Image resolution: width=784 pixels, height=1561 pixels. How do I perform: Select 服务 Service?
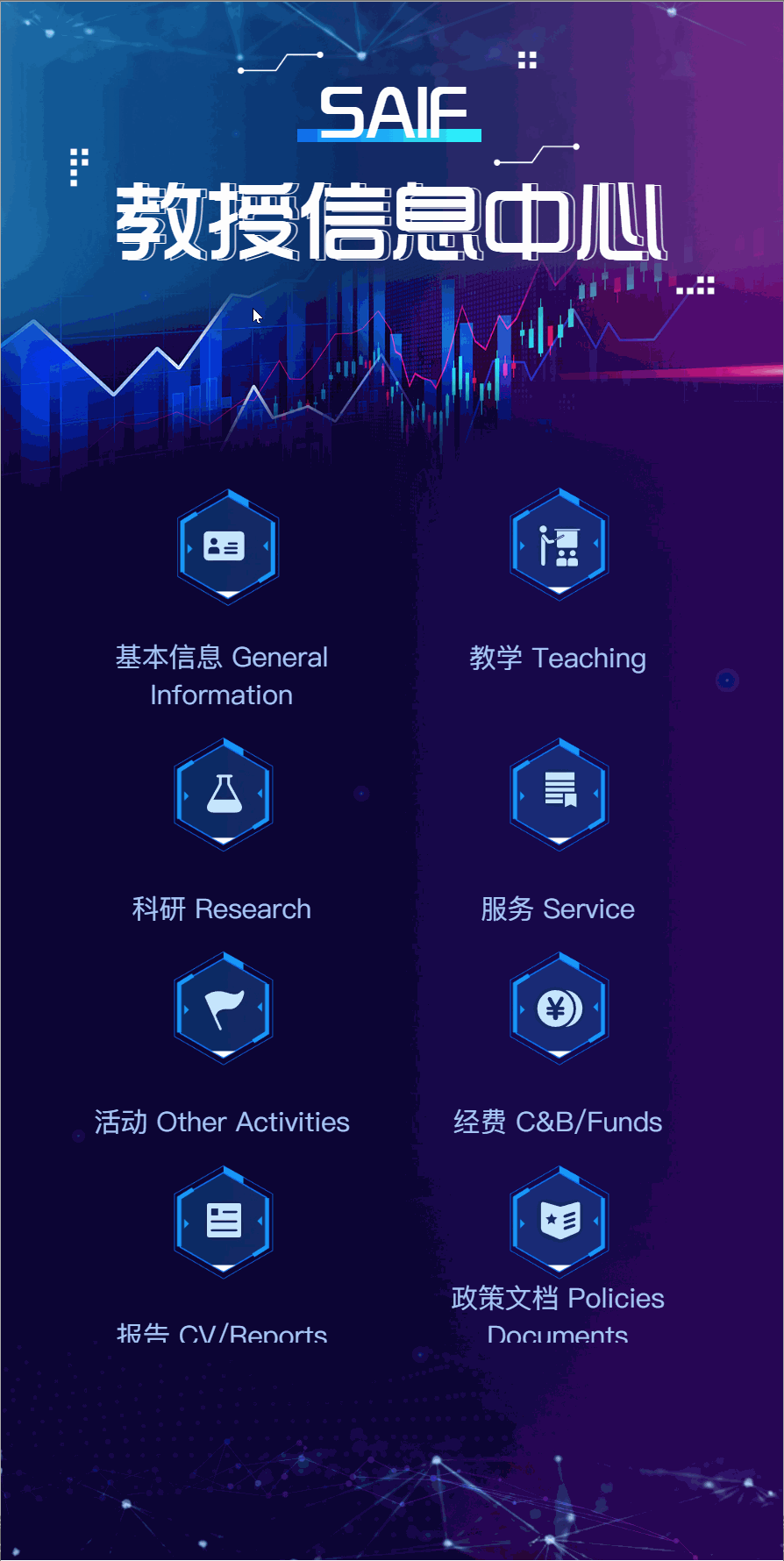(559, 795)
